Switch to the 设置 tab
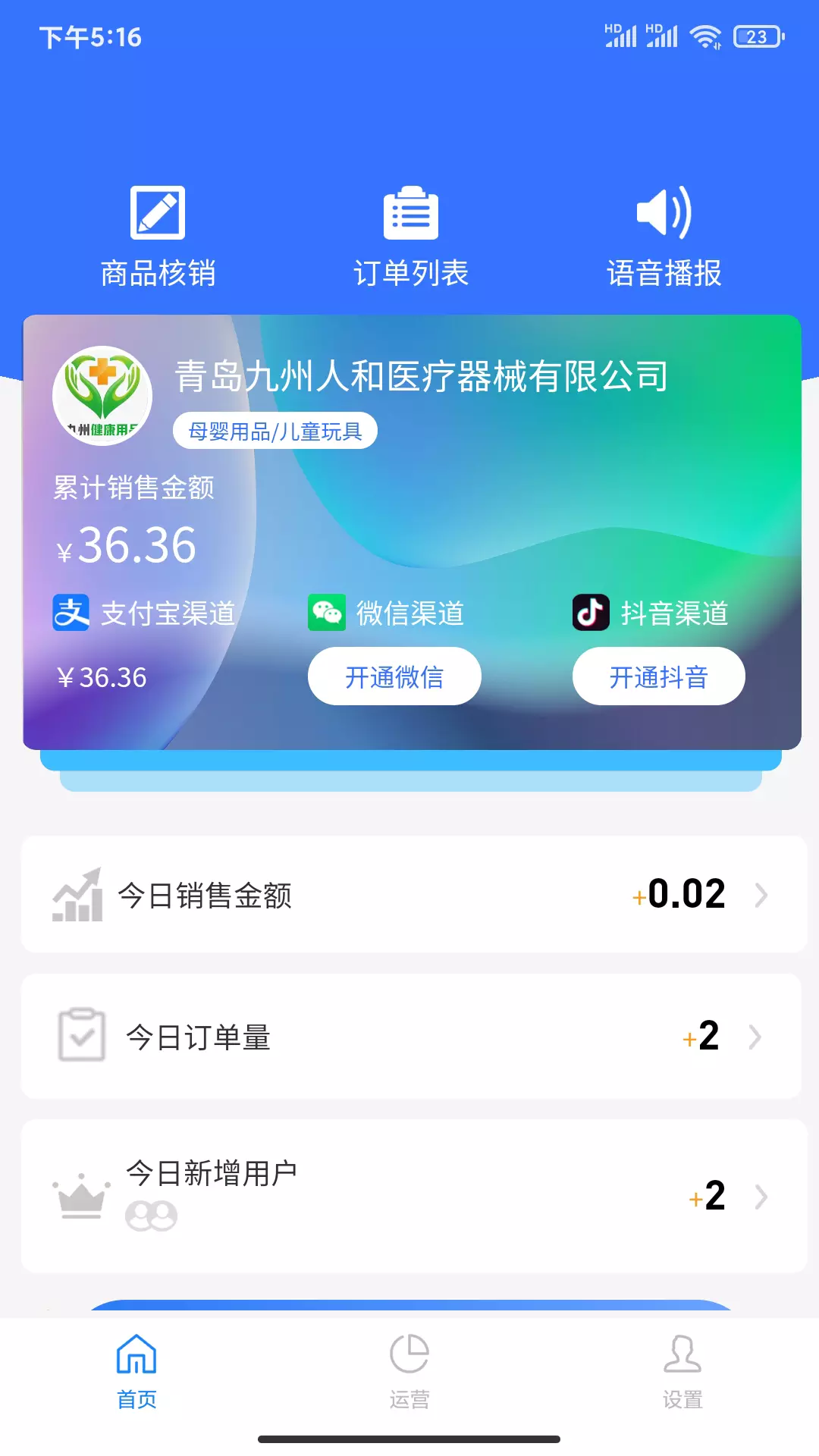This screenshot has width=819, height=1456. point(682,1371)
